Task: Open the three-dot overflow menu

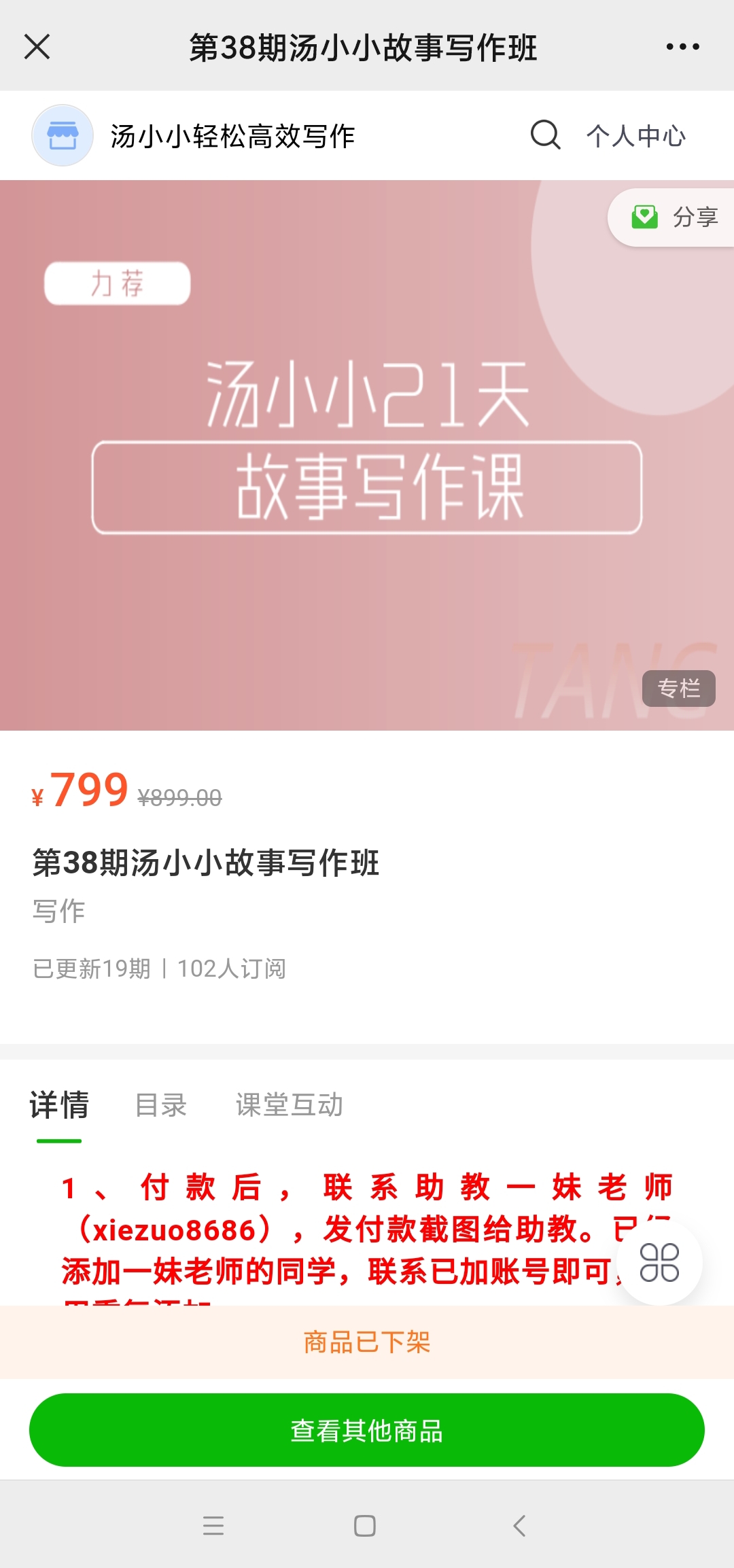Action: tap(682, 47)
